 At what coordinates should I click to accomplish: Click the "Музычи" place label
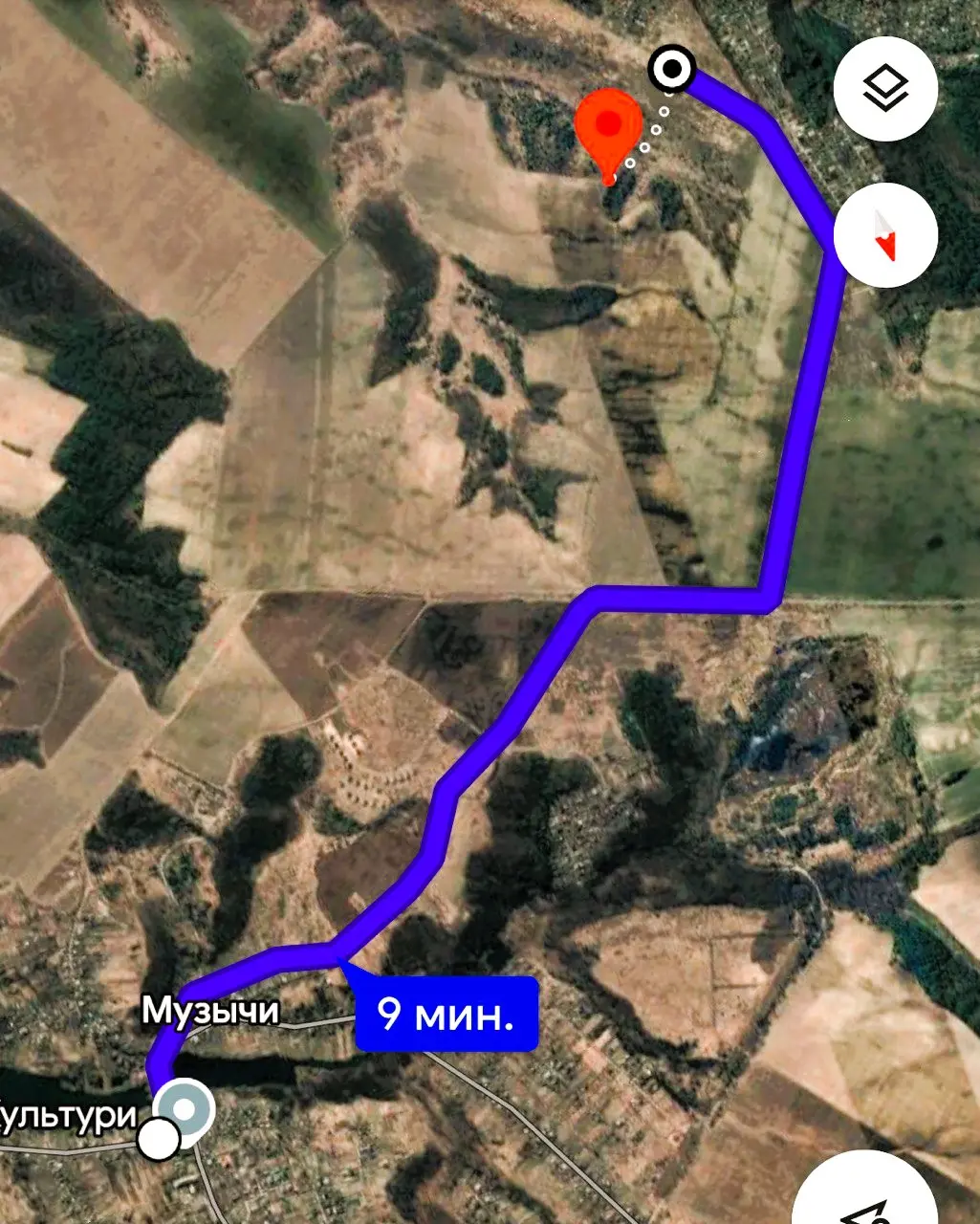coord(212,1011)
